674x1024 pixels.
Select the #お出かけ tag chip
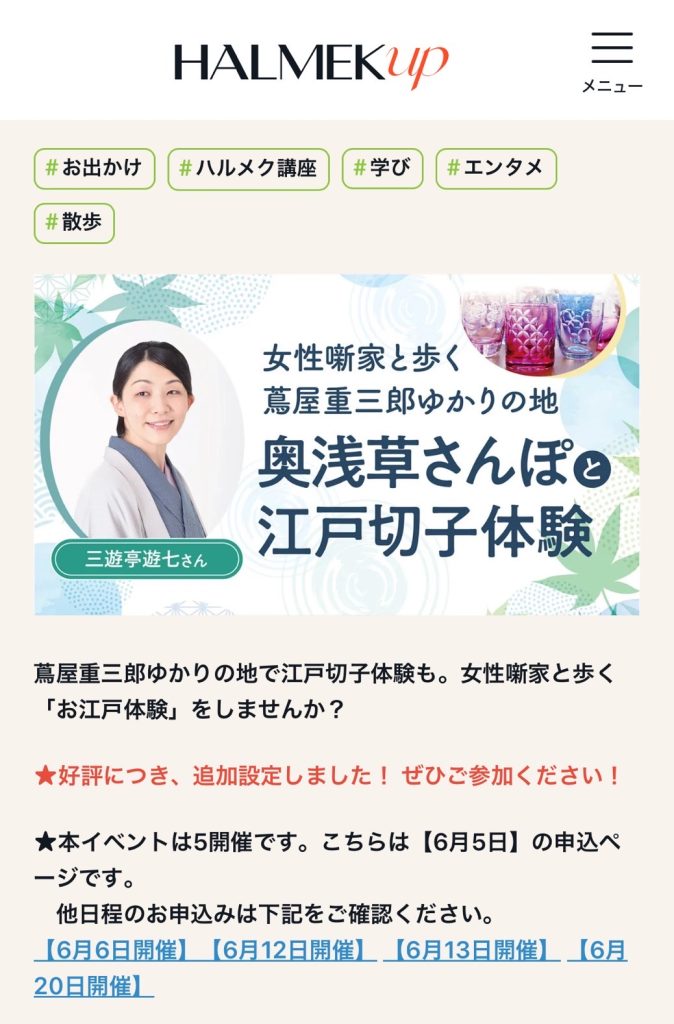coord(95,169)
